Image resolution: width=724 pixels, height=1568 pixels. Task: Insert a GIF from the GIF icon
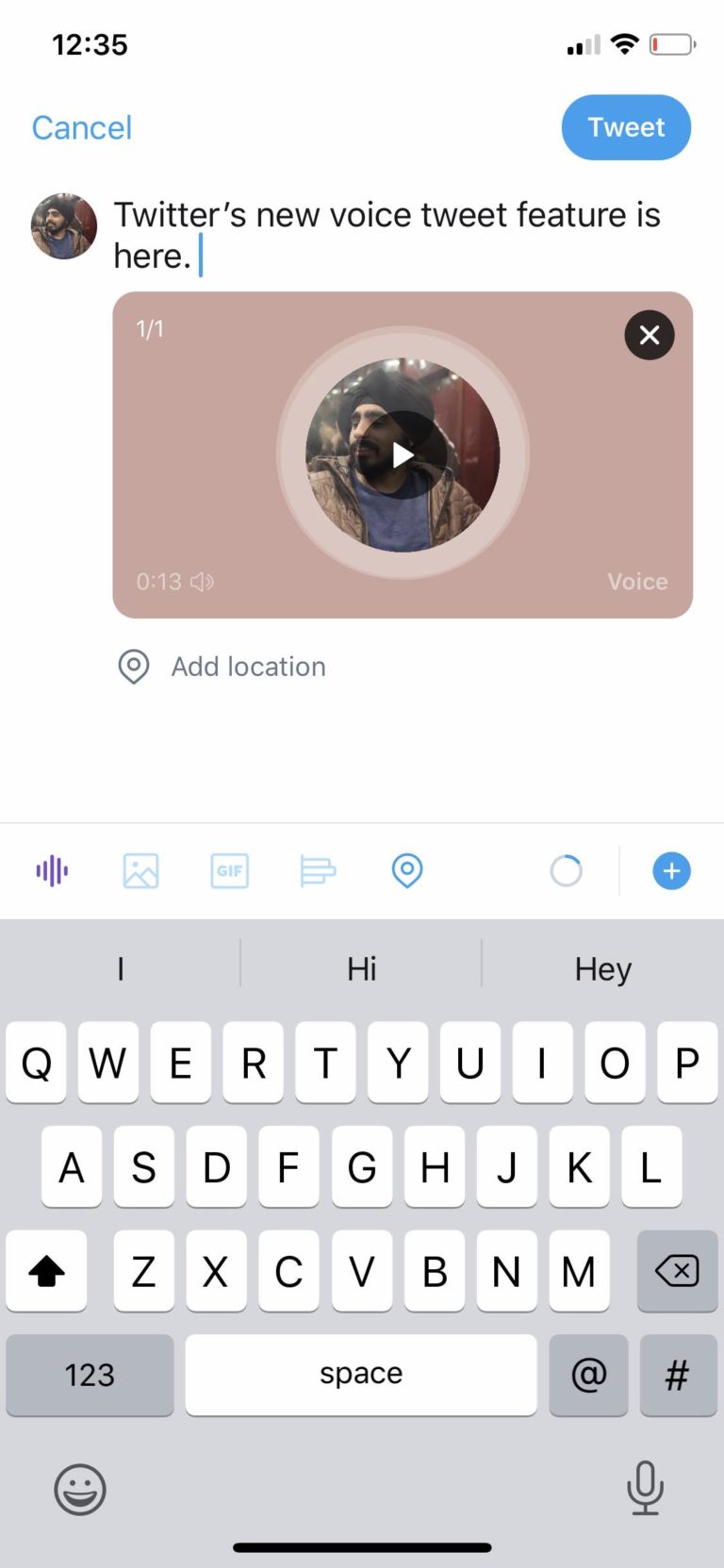pos(228,870)
